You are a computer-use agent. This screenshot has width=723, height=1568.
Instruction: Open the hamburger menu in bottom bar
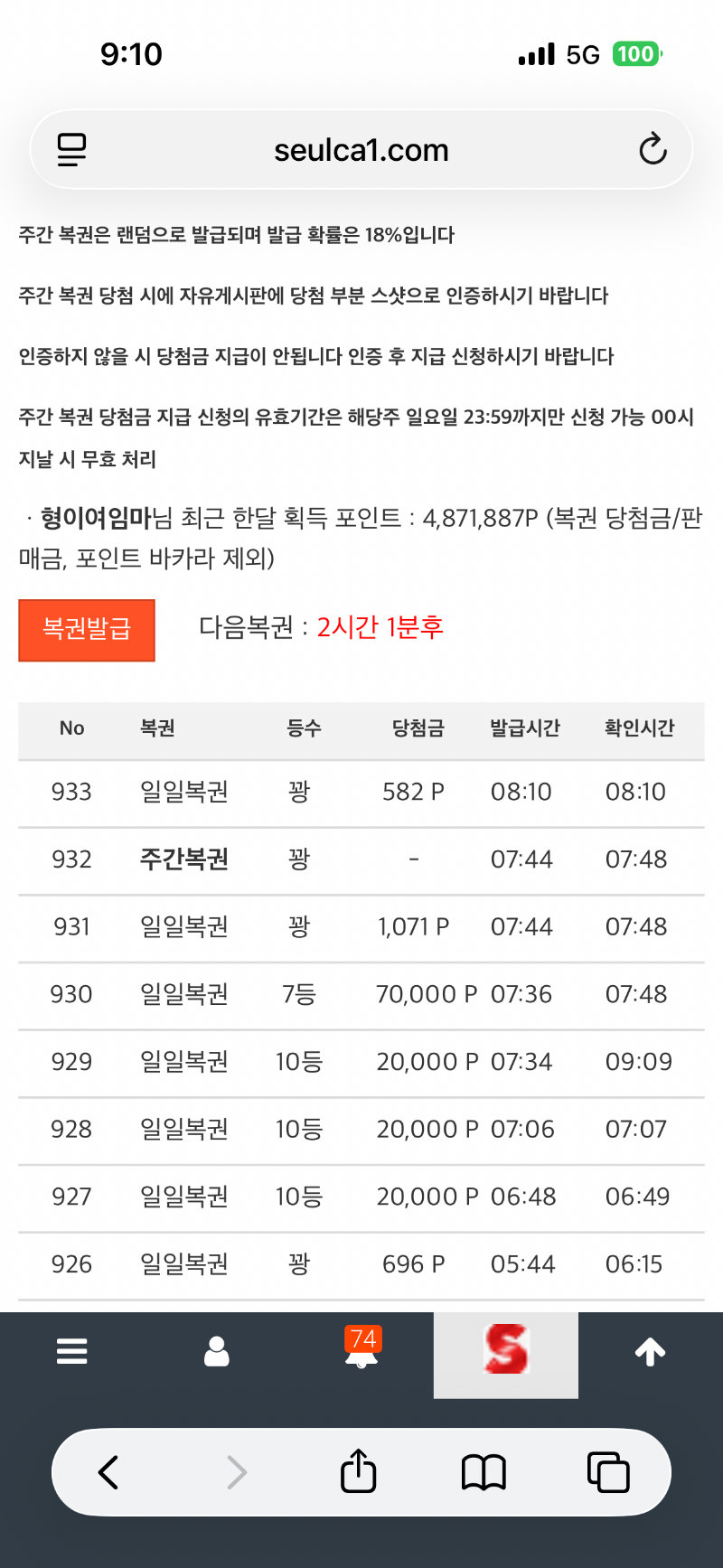click(x=72, y=1351)
